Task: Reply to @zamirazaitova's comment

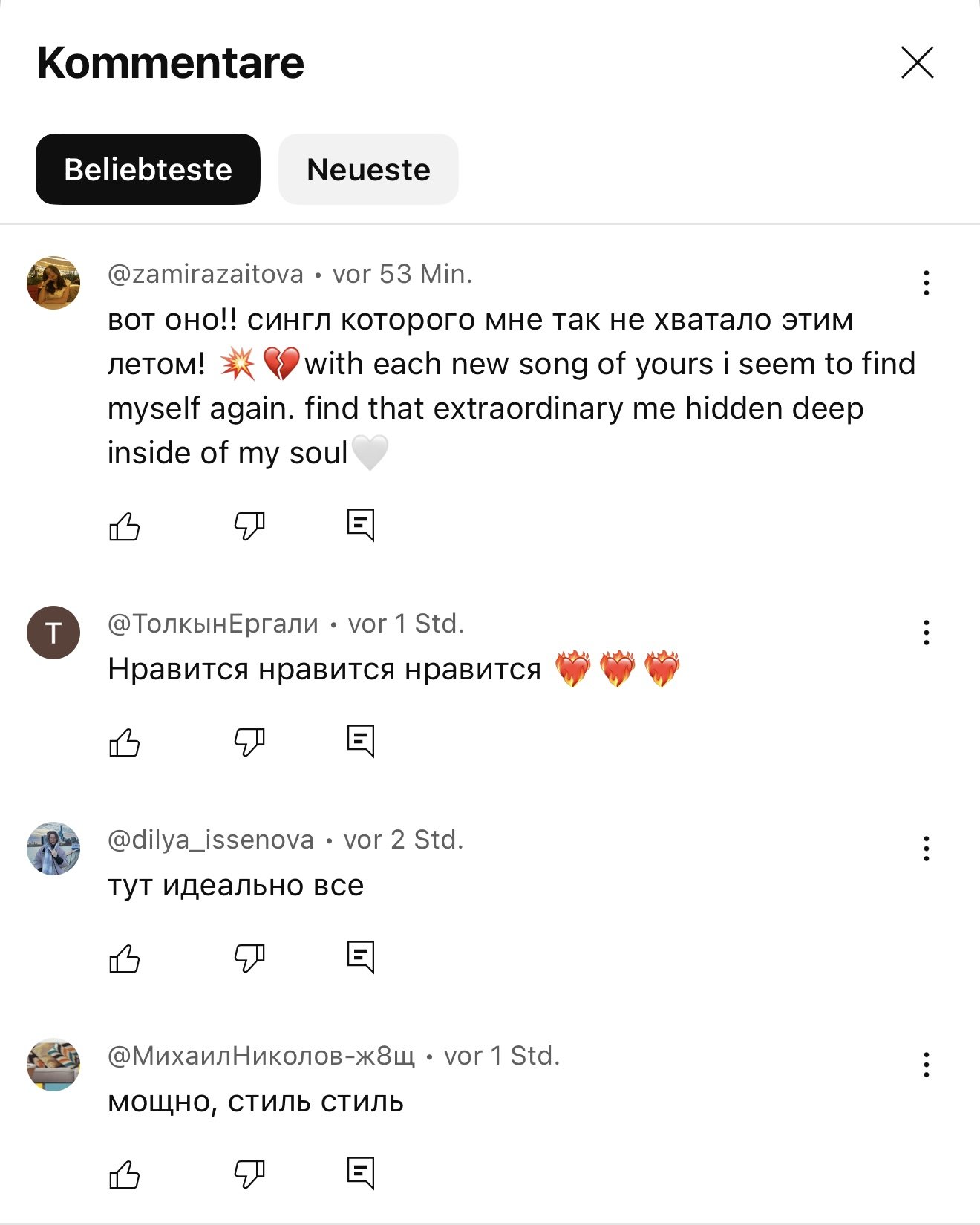Action: [x=361, y=525]
